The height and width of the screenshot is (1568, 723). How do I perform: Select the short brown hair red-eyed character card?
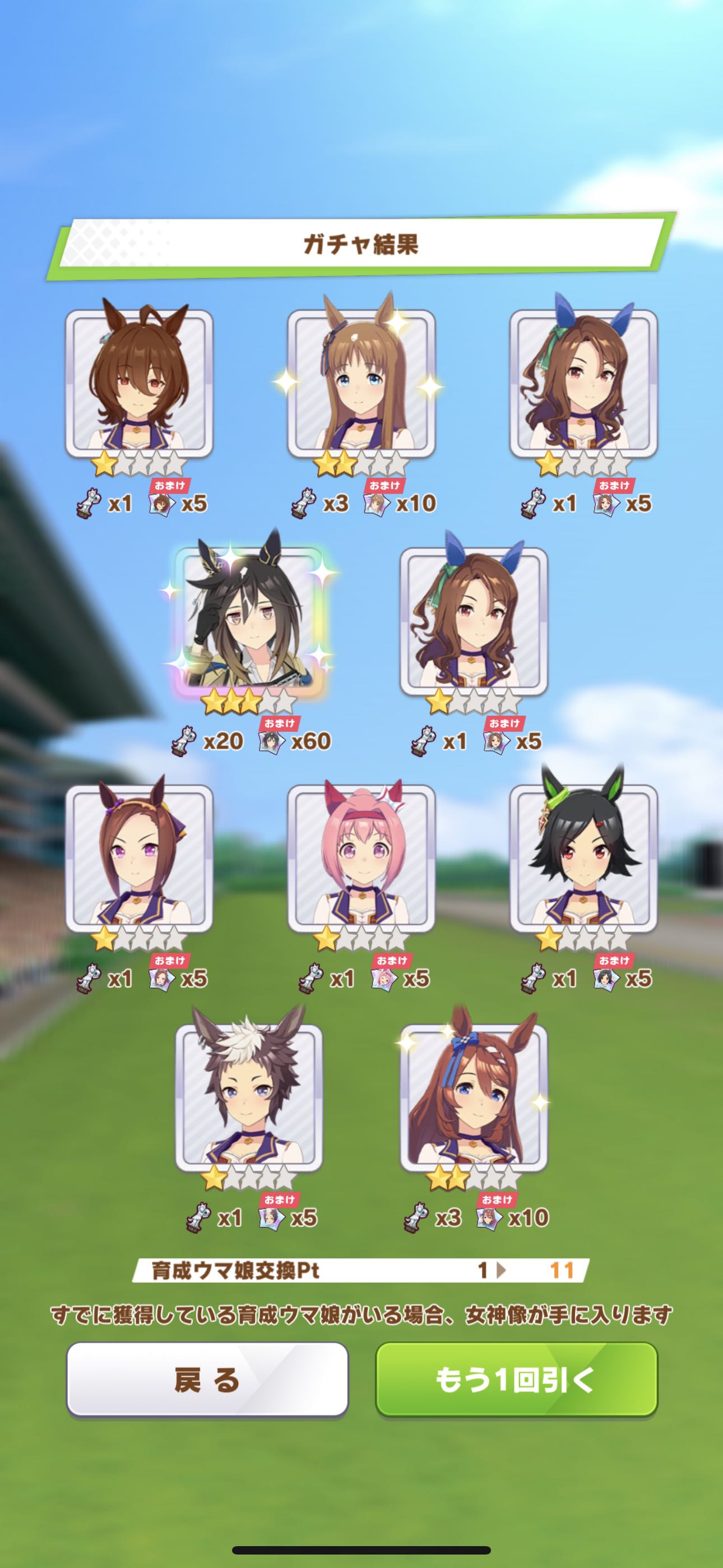click(140, 384)
